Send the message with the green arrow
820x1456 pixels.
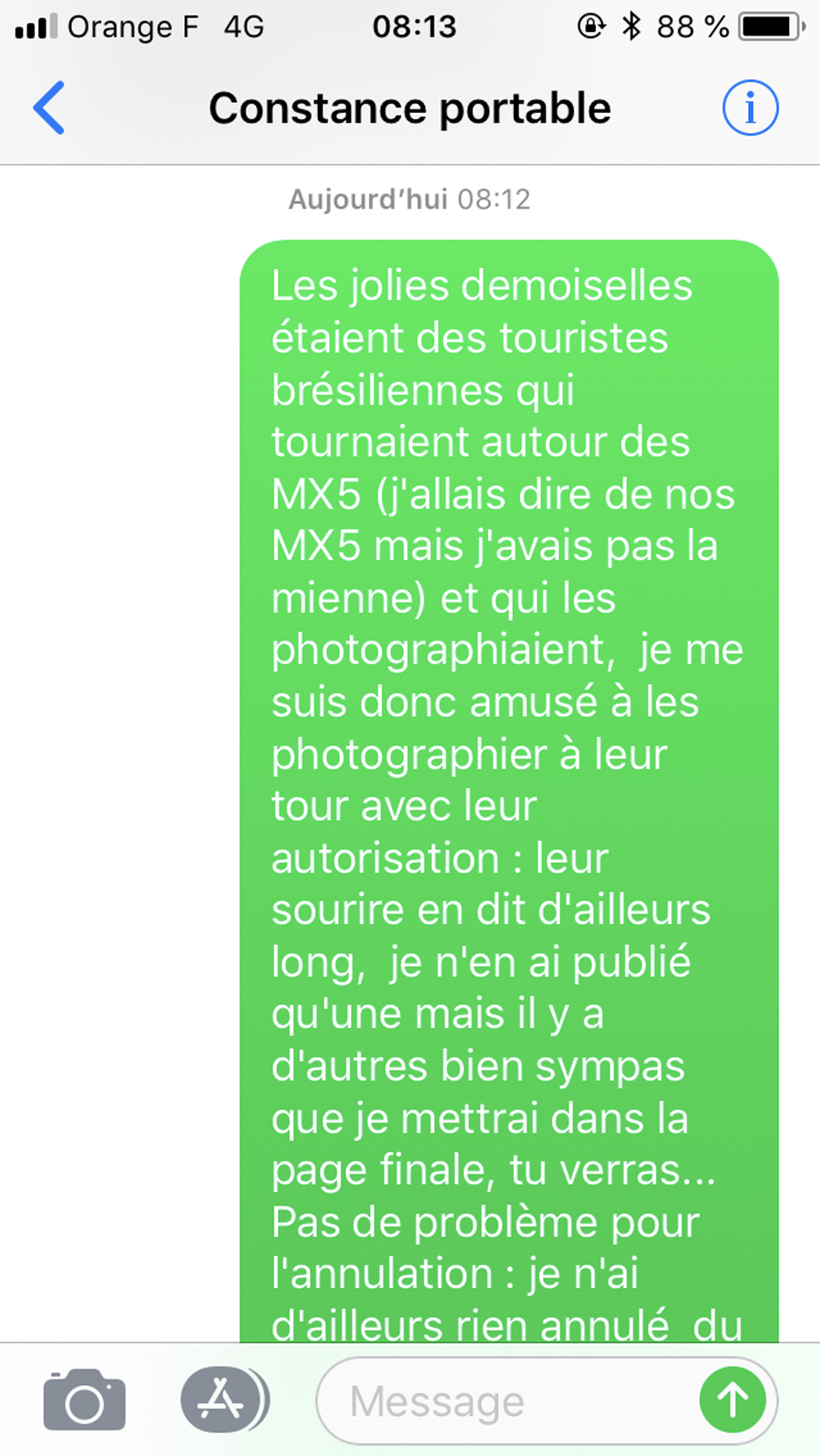click(733, 1400)
